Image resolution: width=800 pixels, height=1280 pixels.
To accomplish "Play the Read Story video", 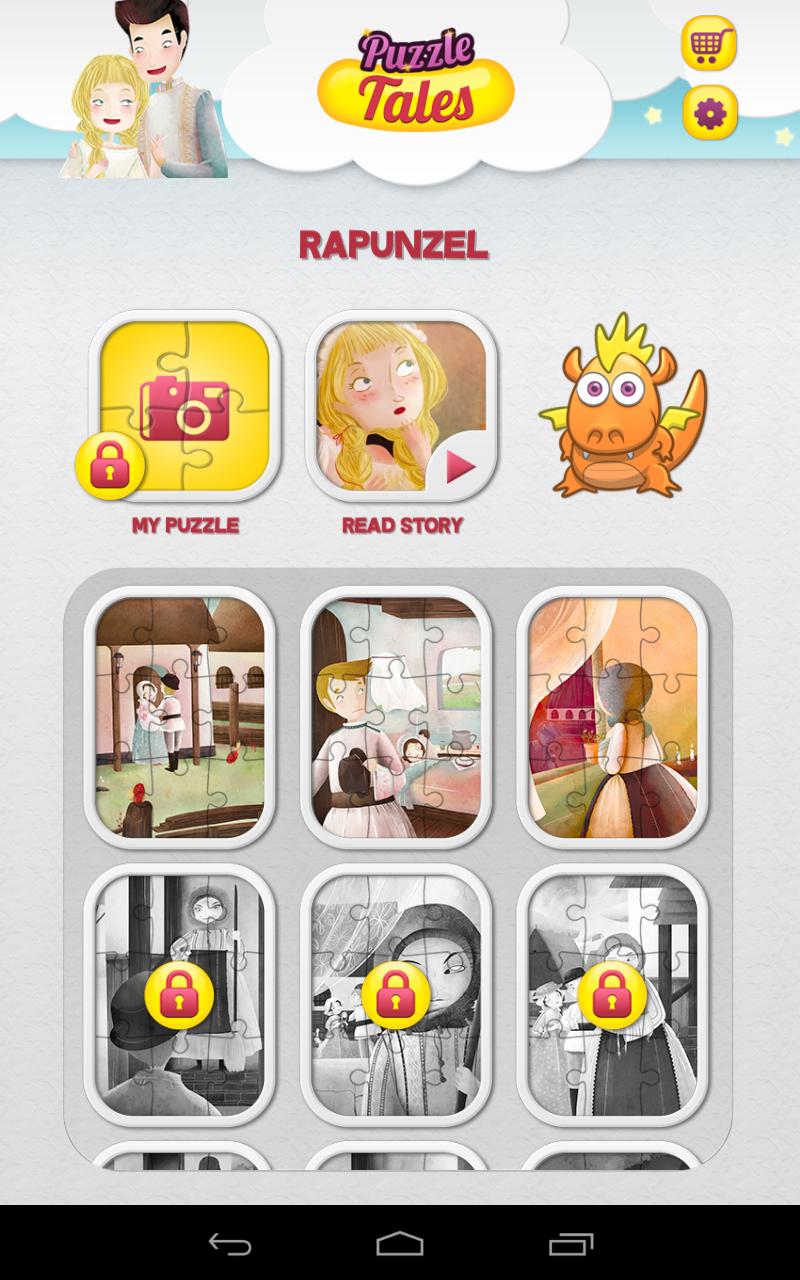I will pos(401,406).
